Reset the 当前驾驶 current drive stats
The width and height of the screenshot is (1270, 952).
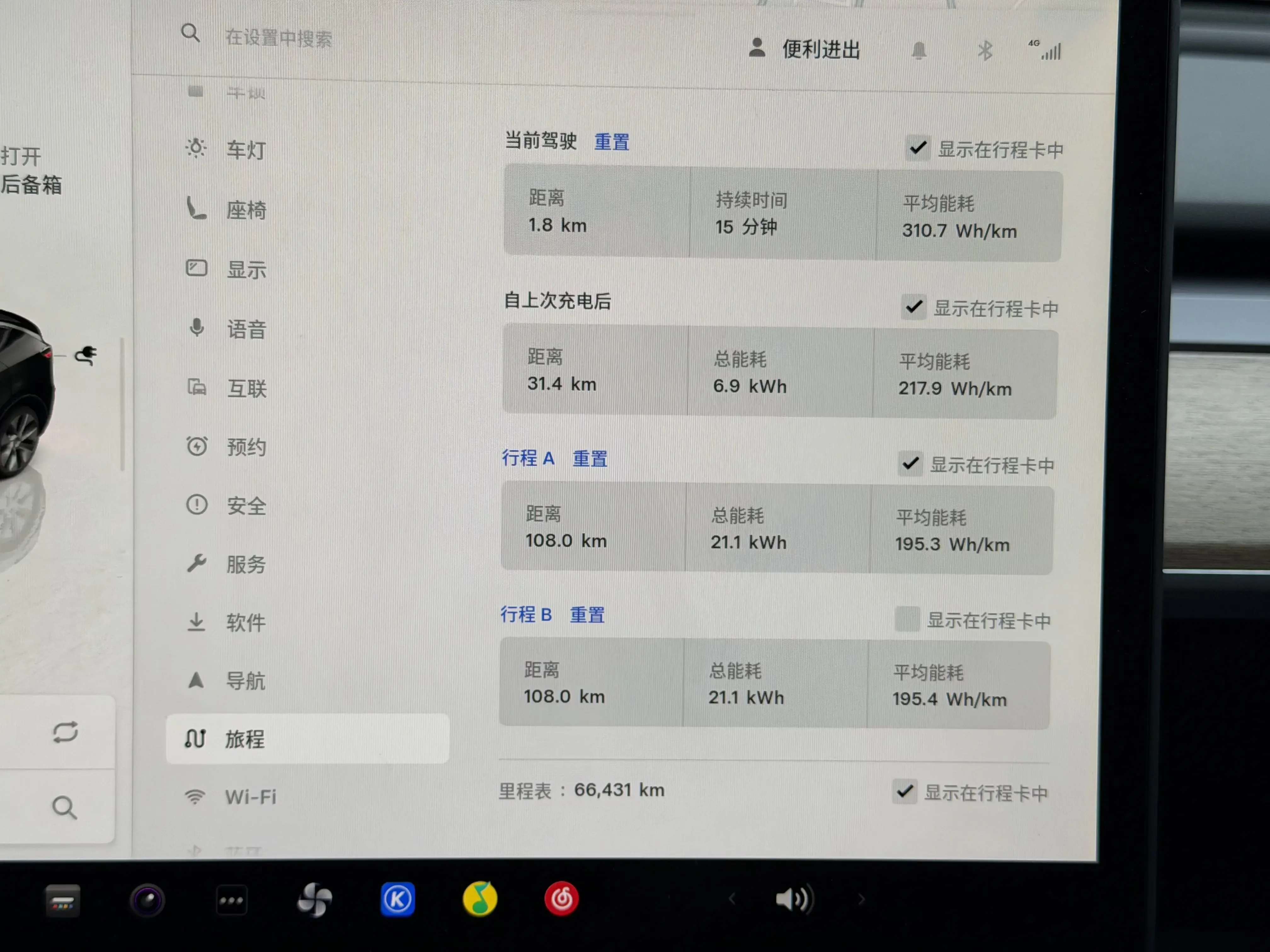click(611, 142)
